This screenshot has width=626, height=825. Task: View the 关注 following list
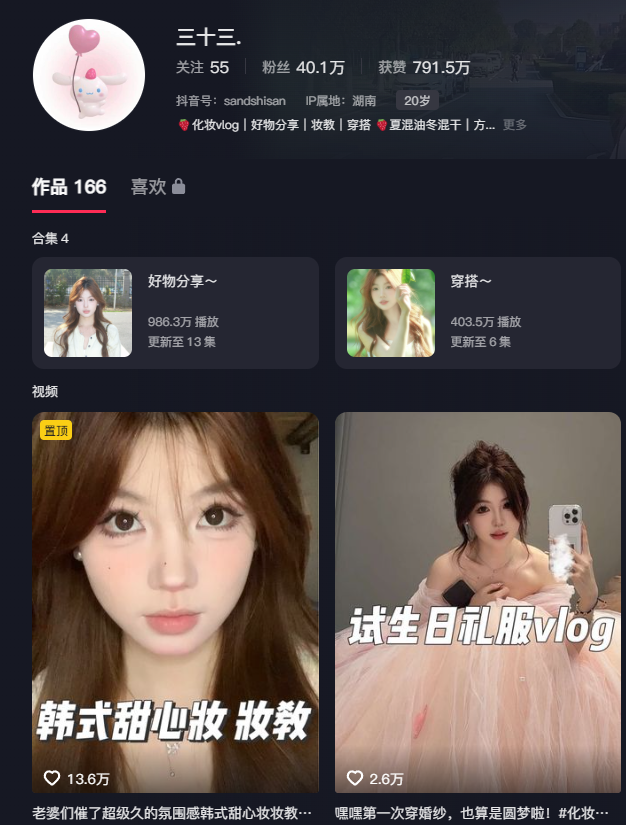(x=202, y=67)
